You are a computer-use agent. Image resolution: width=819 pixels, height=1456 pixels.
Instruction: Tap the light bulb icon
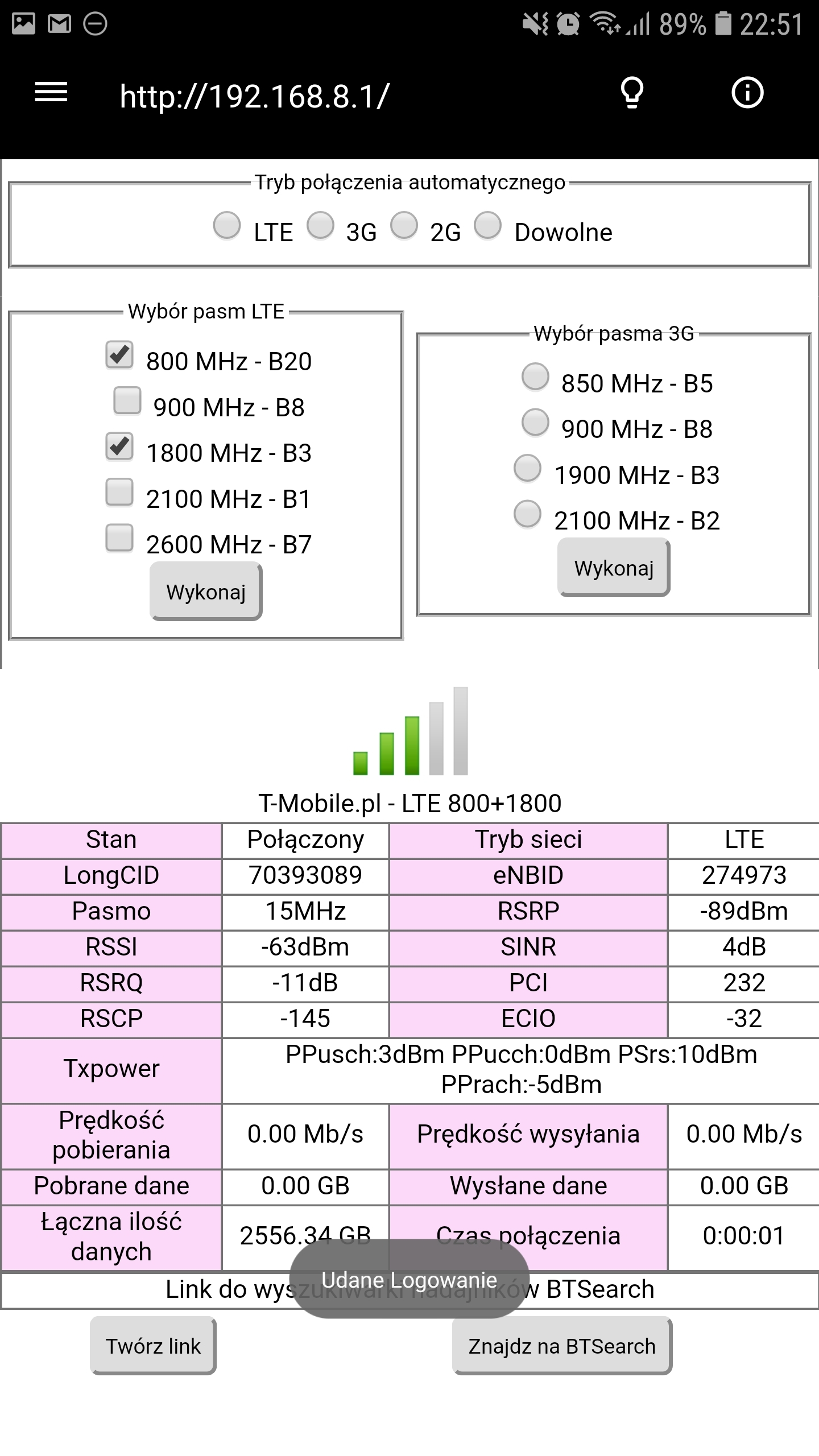[632, 93]
